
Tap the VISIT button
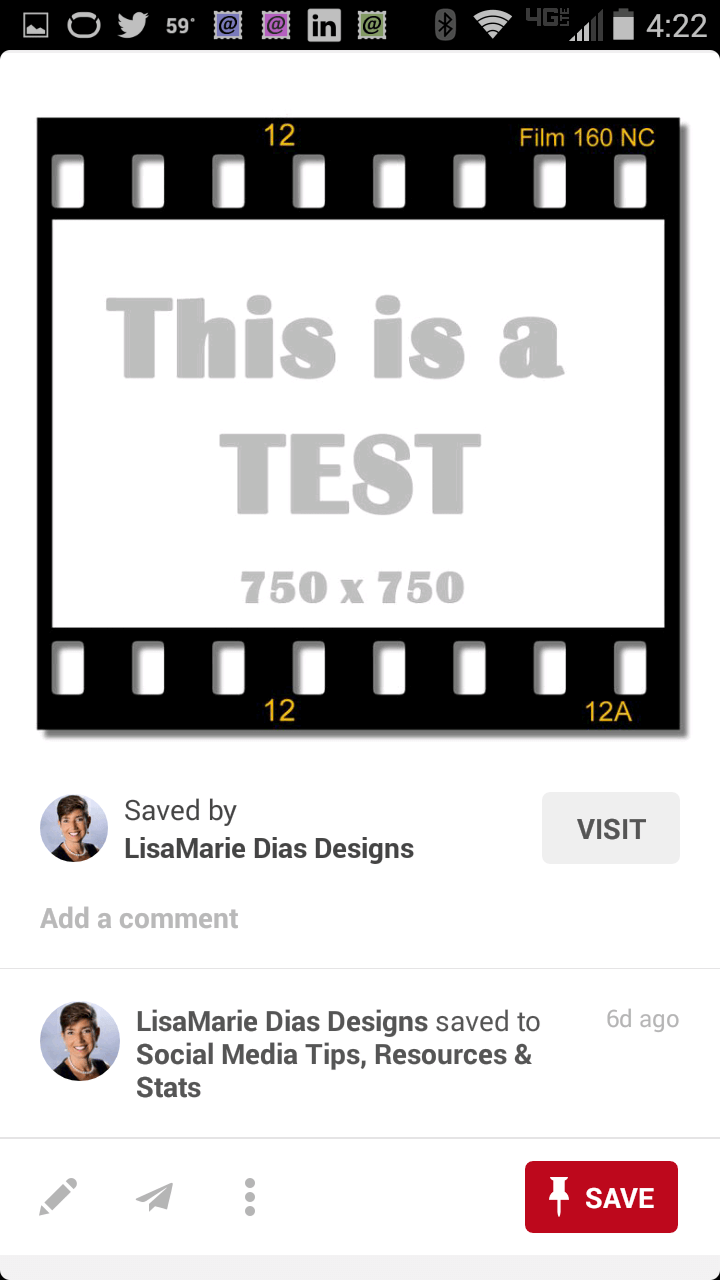pyautogui.click(x=611, y=828)
